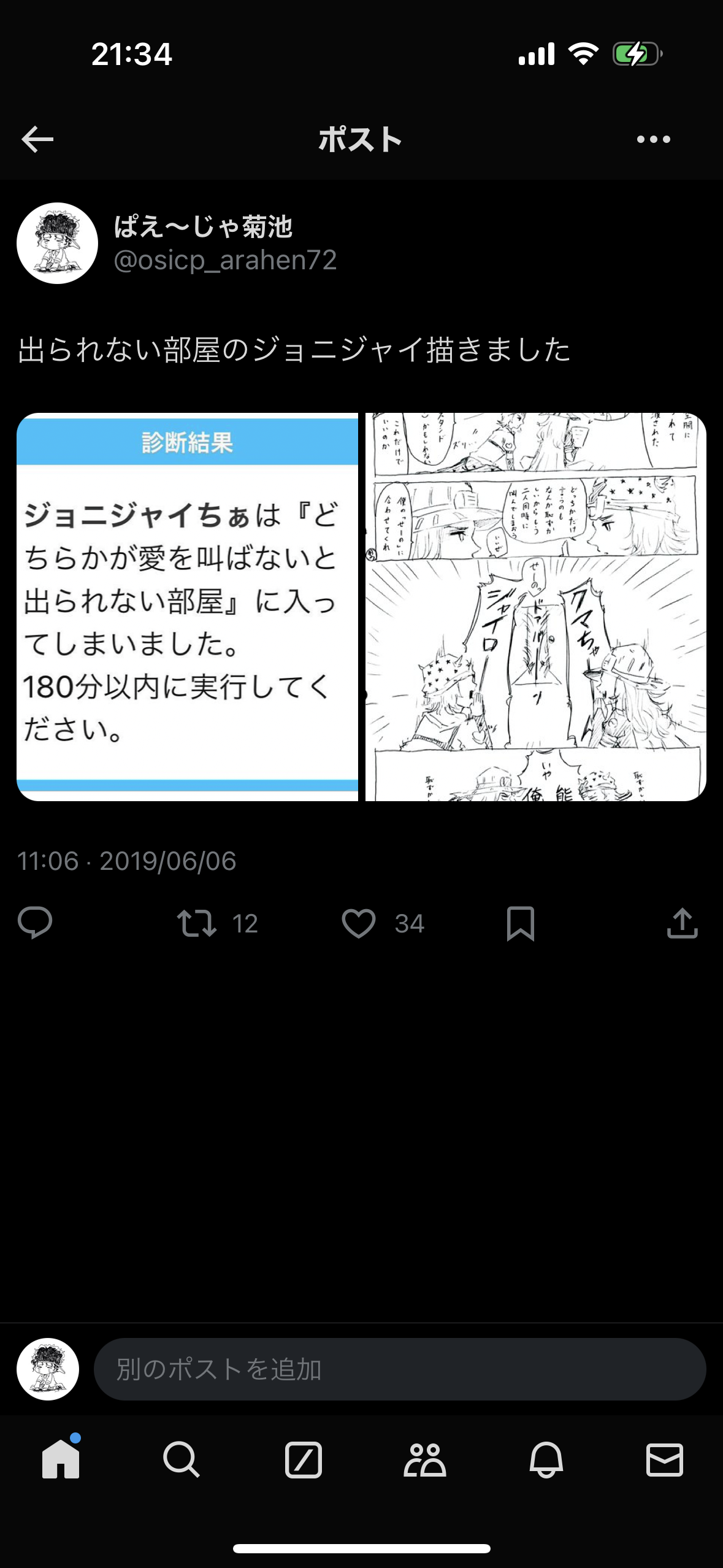Share this post
This screenshot has width=723, height=1568.
(682, 923)
